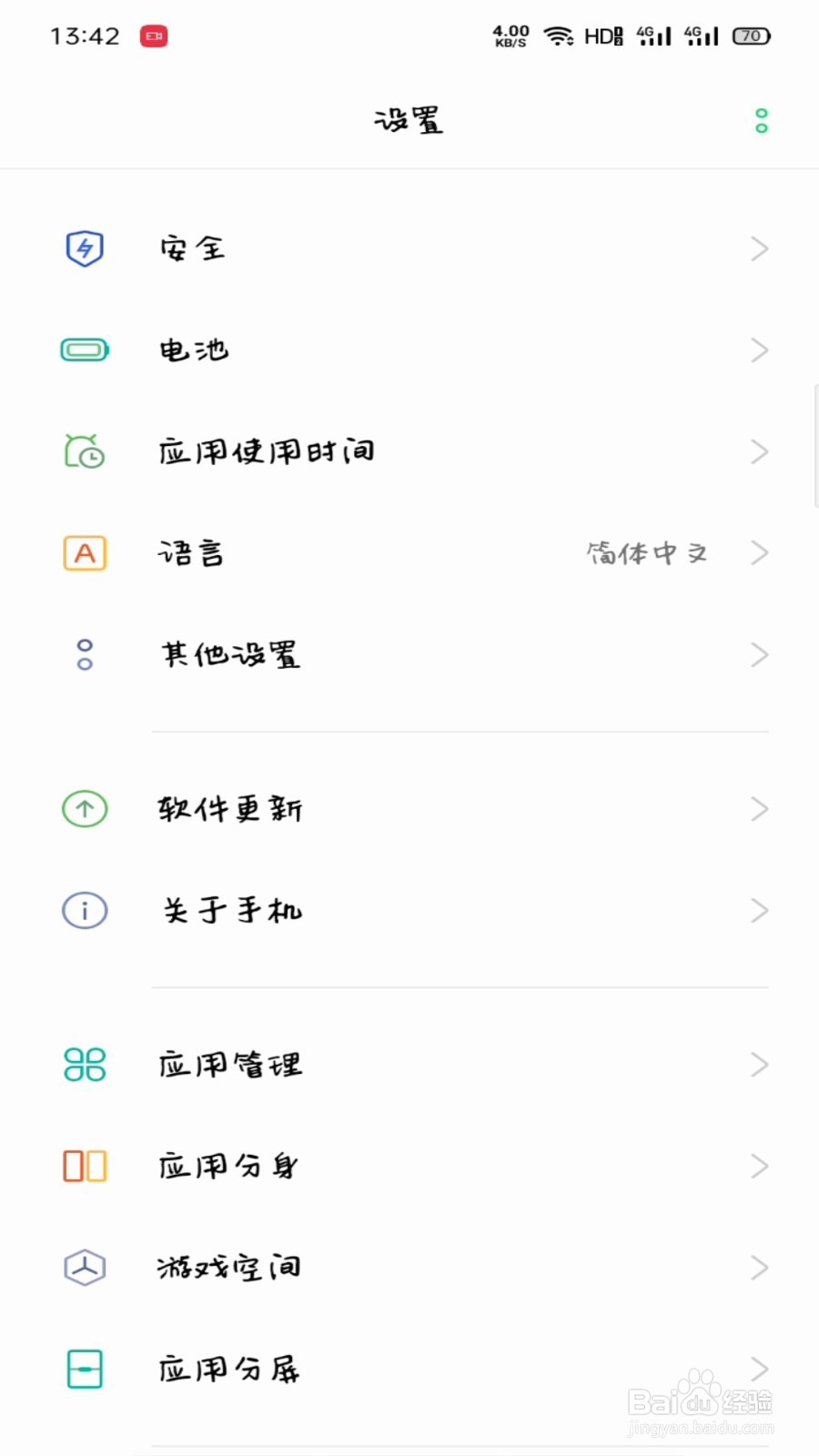This screenshot has height=1456, width=819.
Task: Open 其他设置 other settings
Action: (409, 655)
